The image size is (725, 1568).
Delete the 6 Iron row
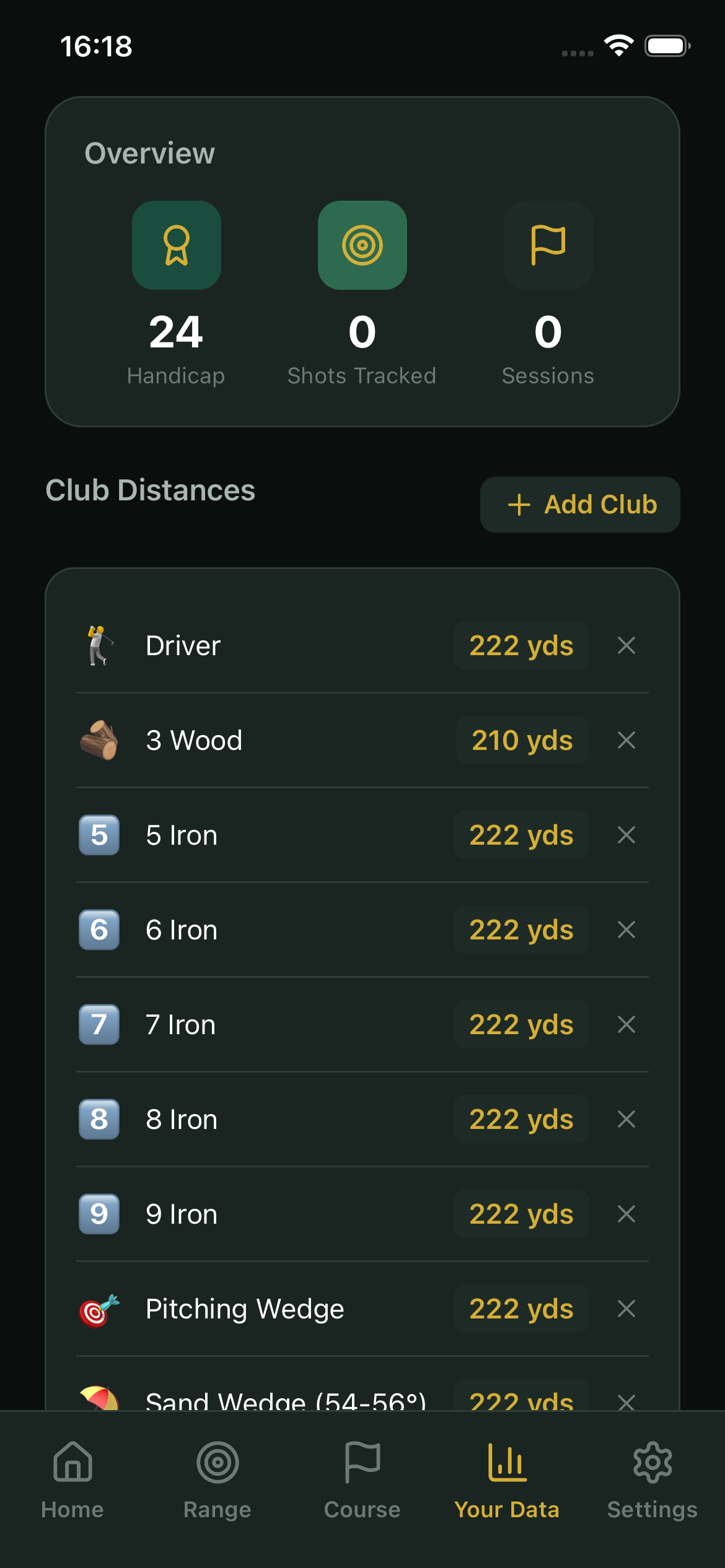point(626,930)
